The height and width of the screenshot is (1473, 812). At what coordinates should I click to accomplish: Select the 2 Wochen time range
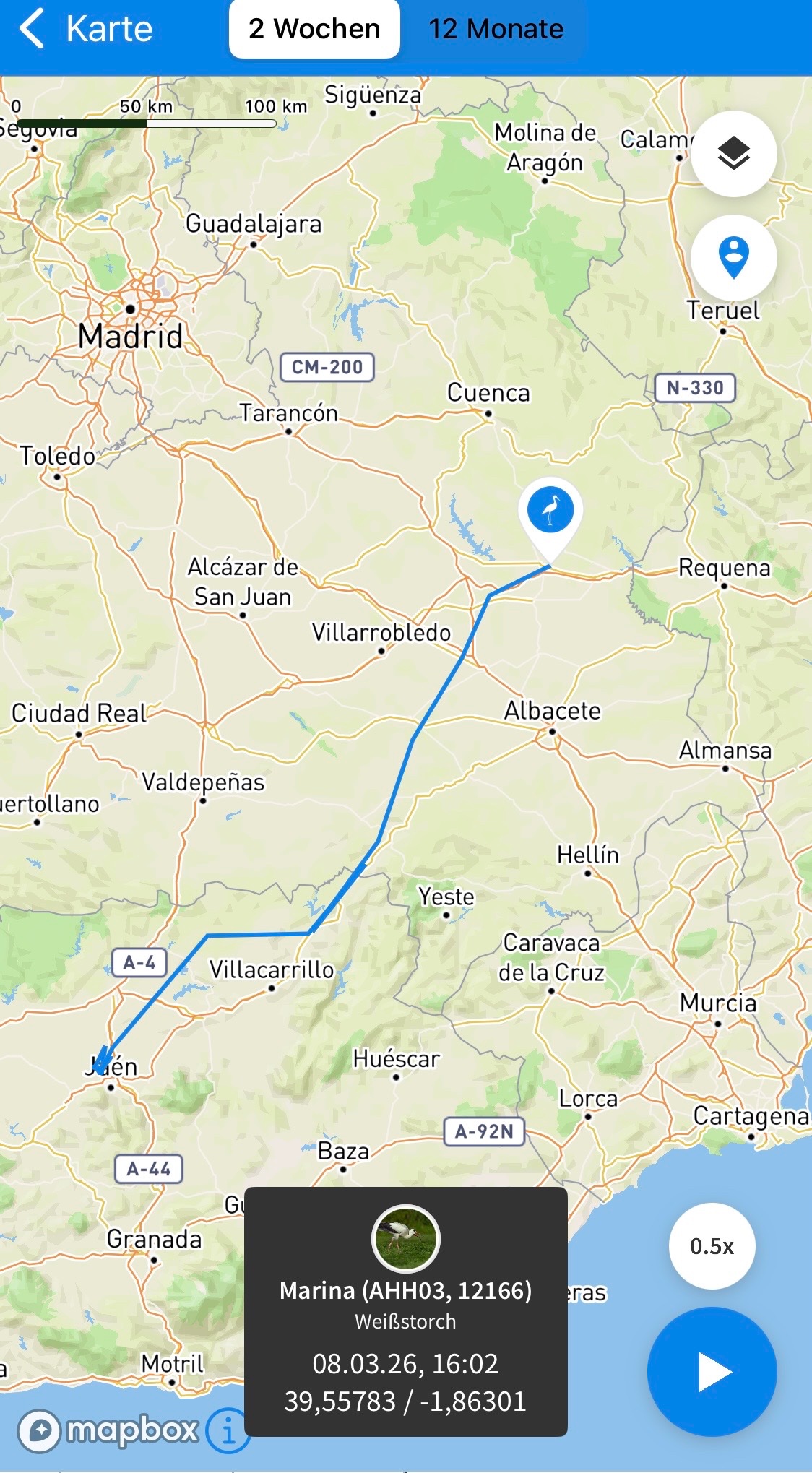[314, 30]
